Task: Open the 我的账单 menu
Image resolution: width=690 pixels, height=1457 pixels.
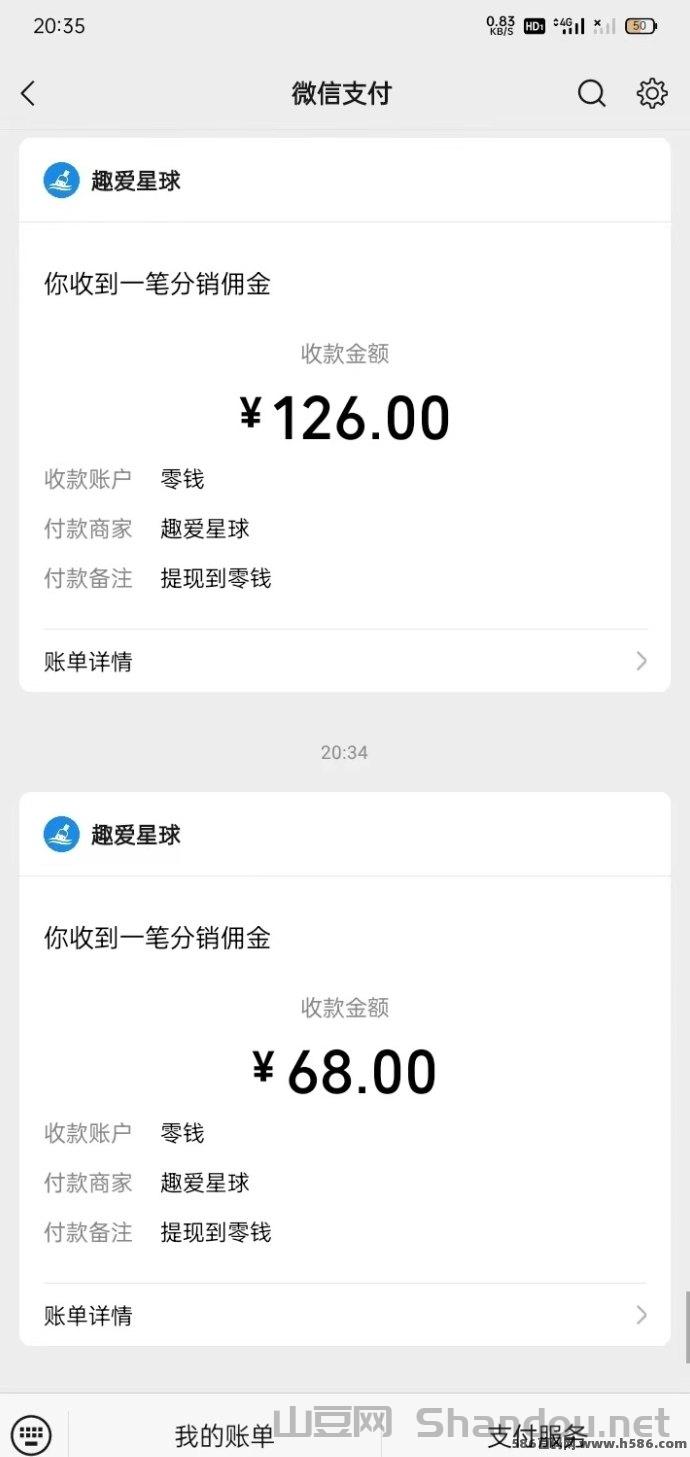Action: tap(224, 1437)
